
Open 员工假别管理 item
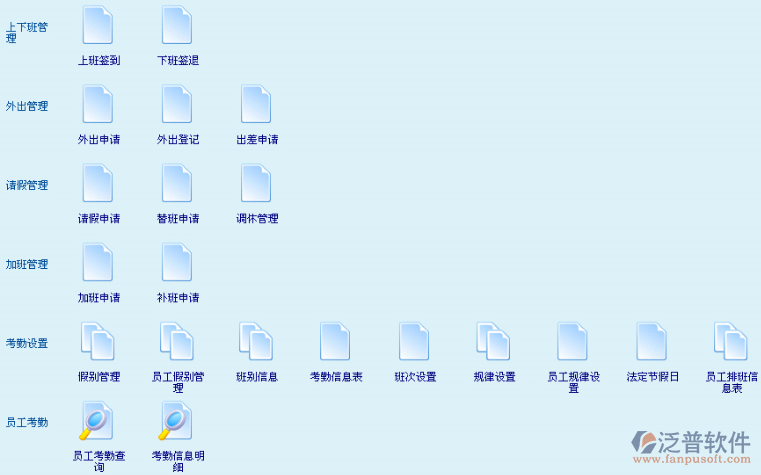coord(177,341)
